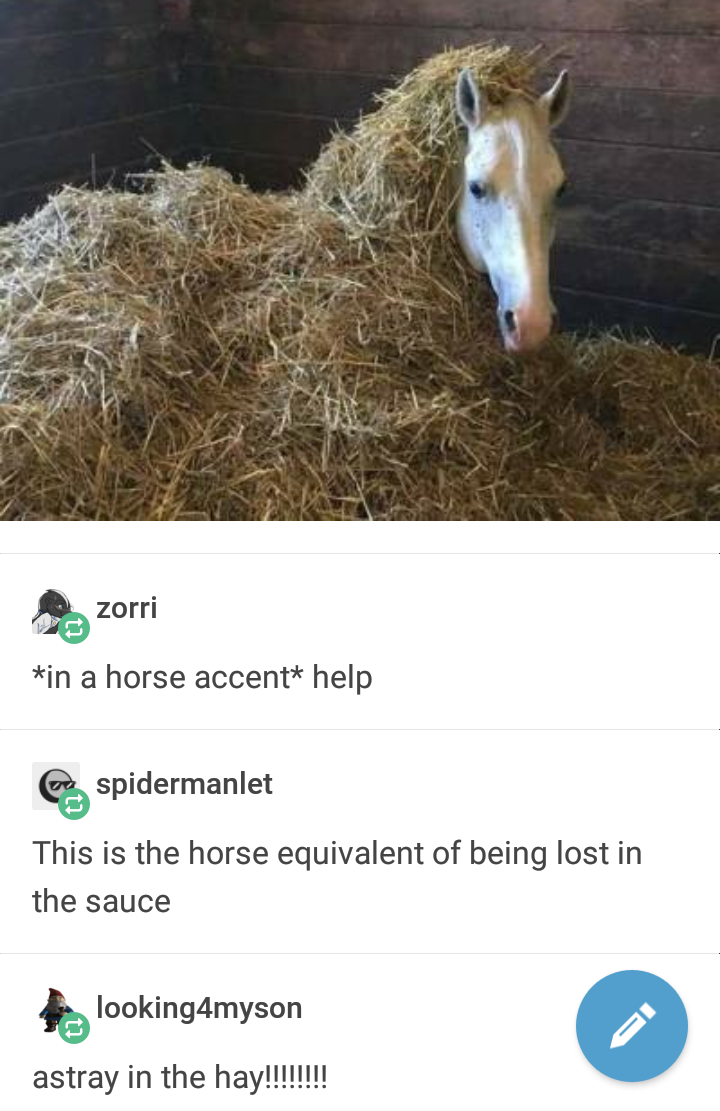The image size is (720, 1111).
Task: Open spidermanlet's blog from username
Action: click(x=184, y=784)
